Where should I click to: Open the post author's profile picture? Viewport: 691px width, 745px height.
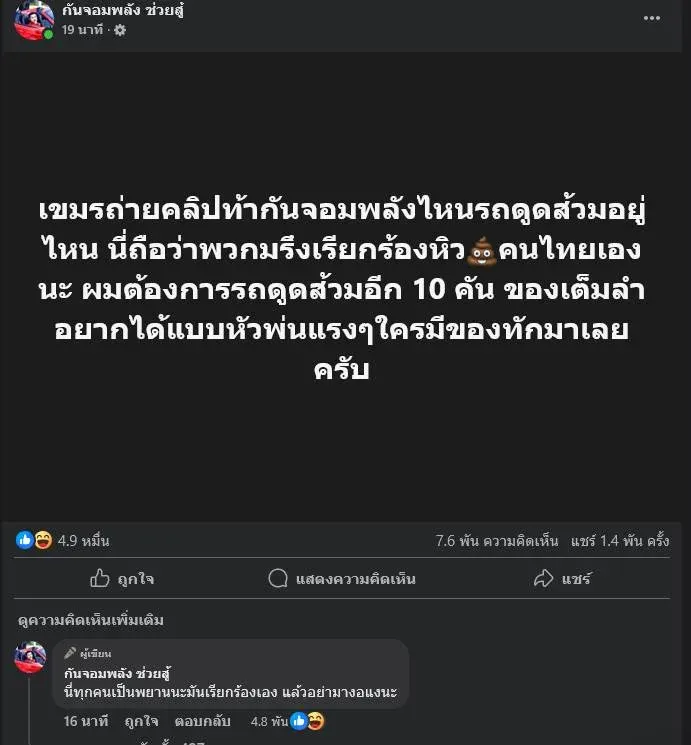pyautogui.click(x=33, y=20)
